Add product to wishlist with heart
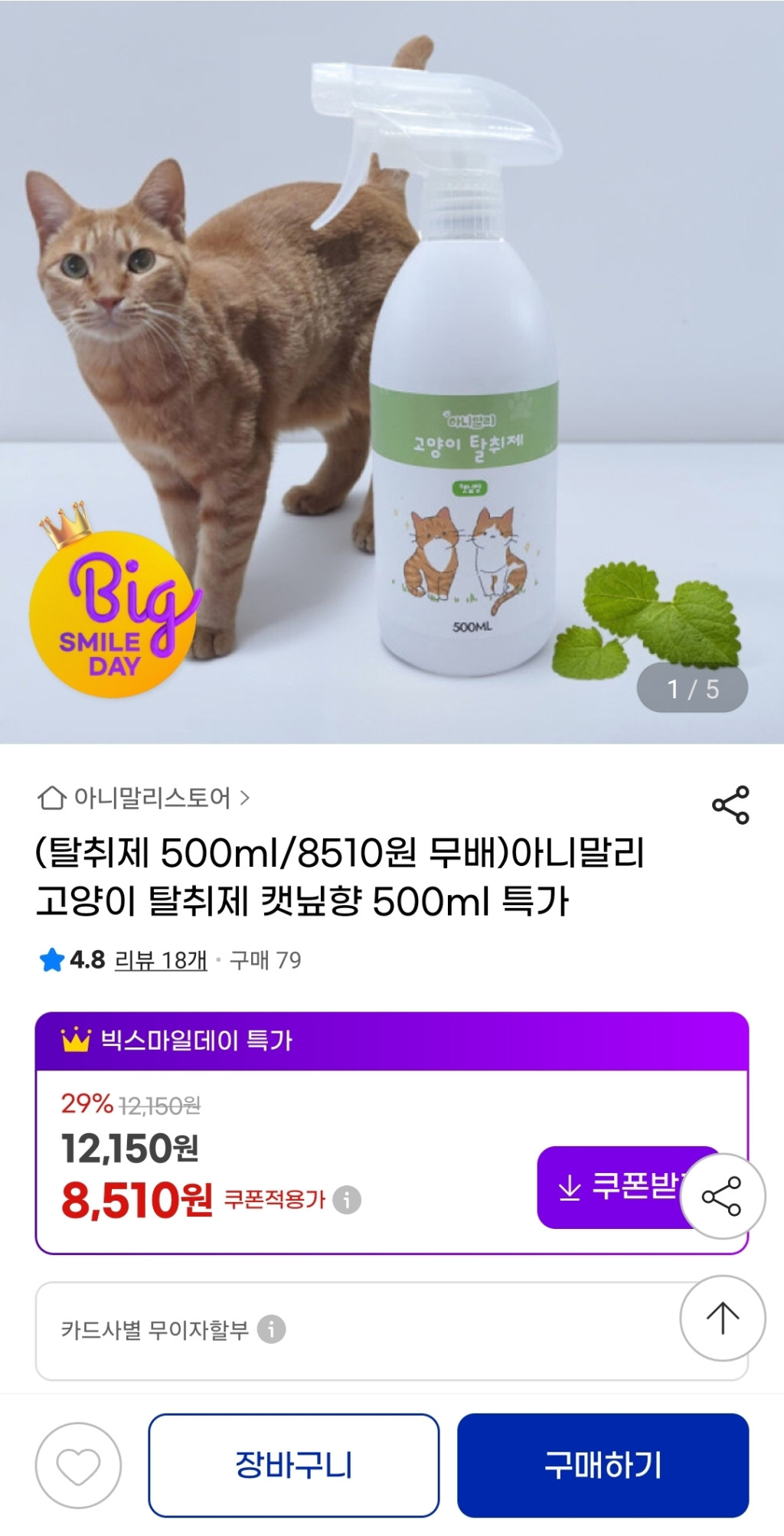This screenshot has width=784, height=1536. [x=78, y=1466]
